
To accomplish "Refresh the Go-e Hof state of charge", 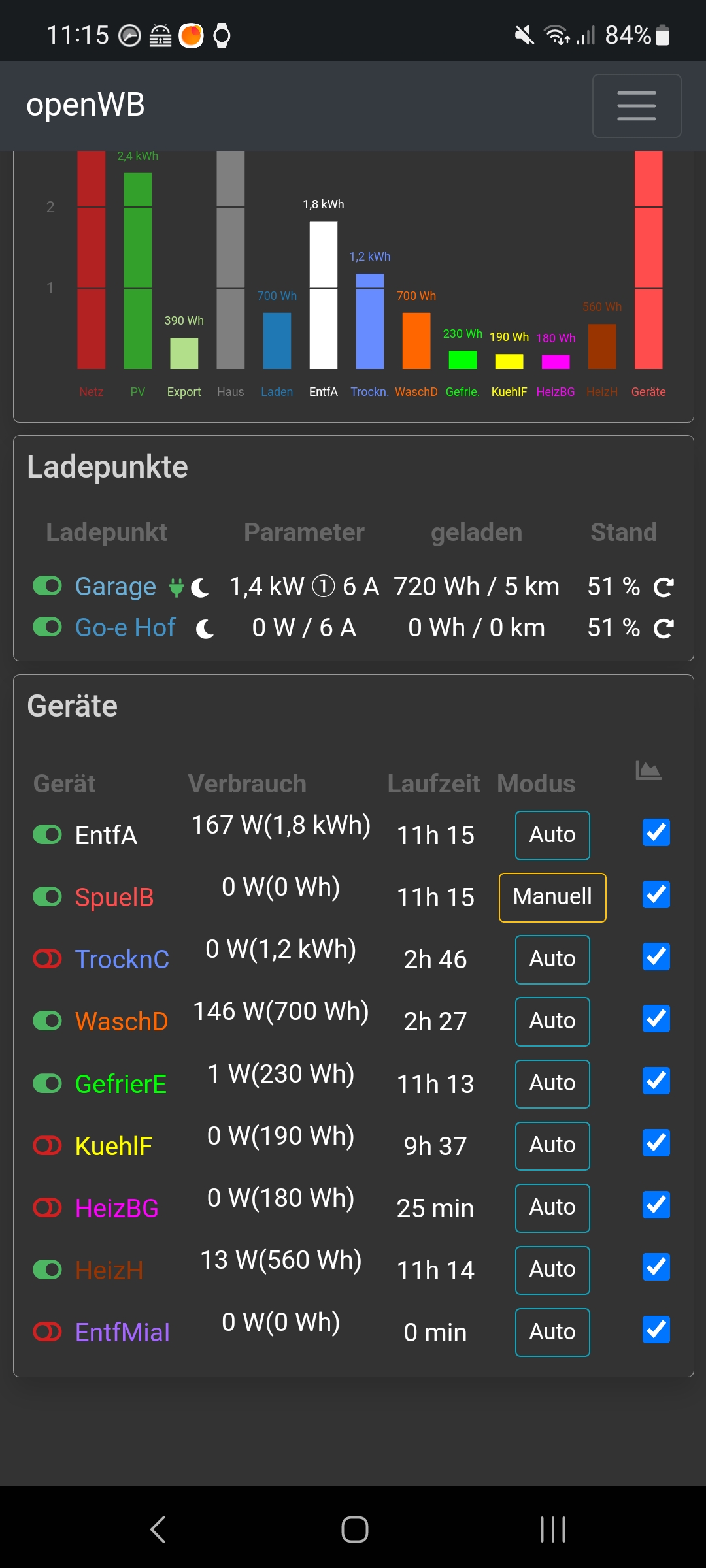I will click(664, 629).
